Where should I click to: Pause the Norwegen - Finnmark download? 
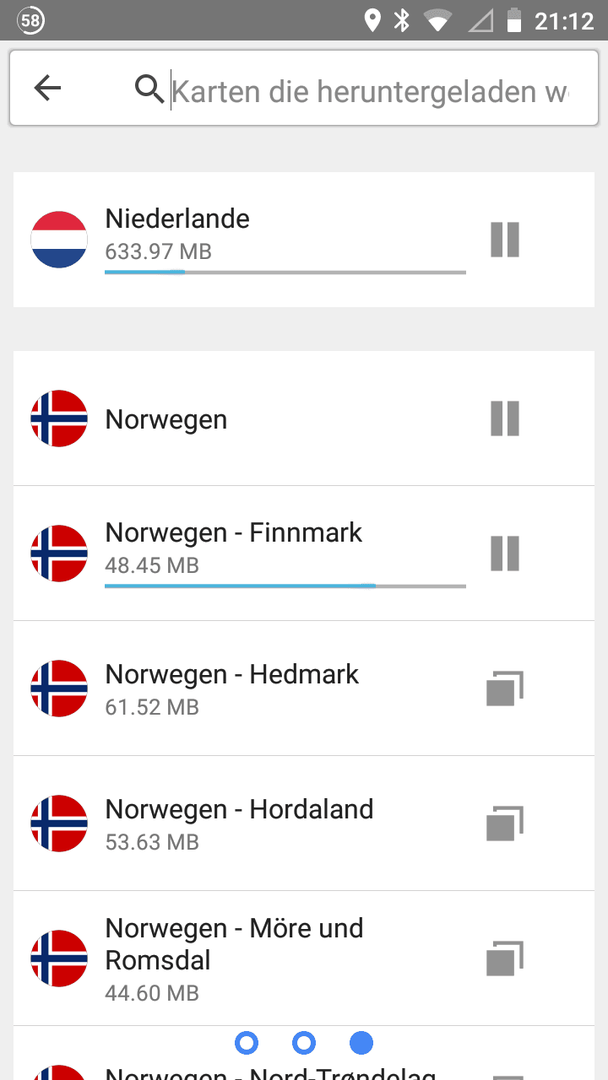(505, 553)
